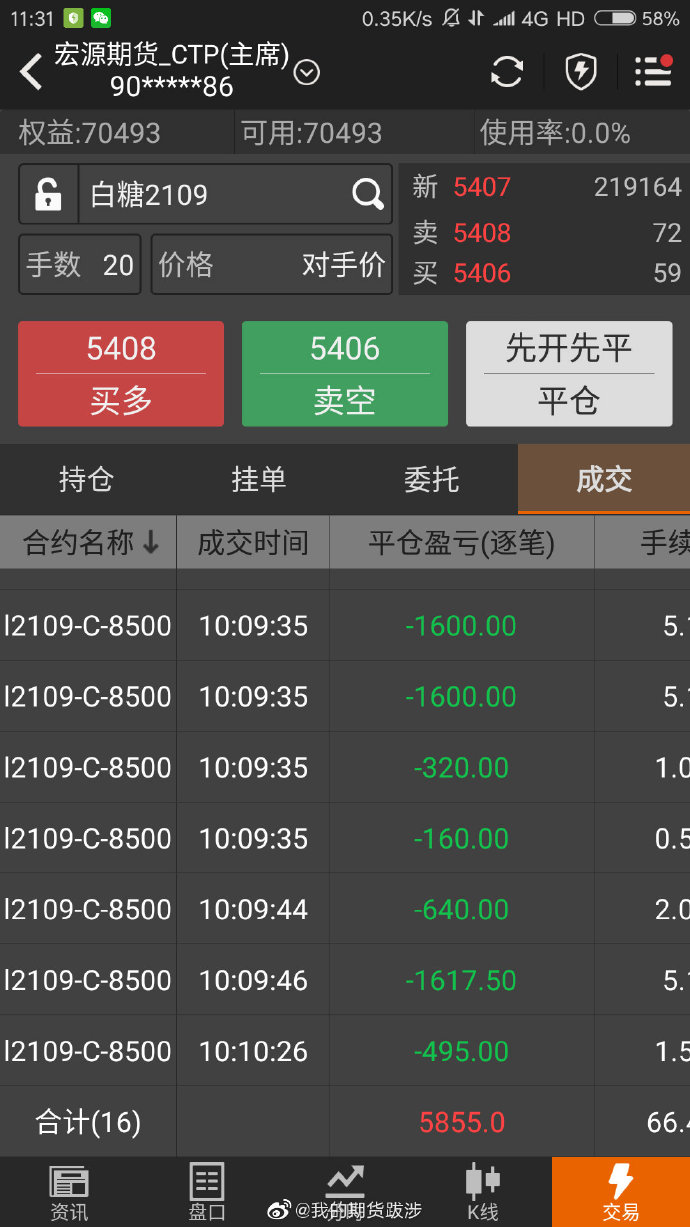690x1227 pixels.
Task: Go back using the arrow icon
Action: 32,72
